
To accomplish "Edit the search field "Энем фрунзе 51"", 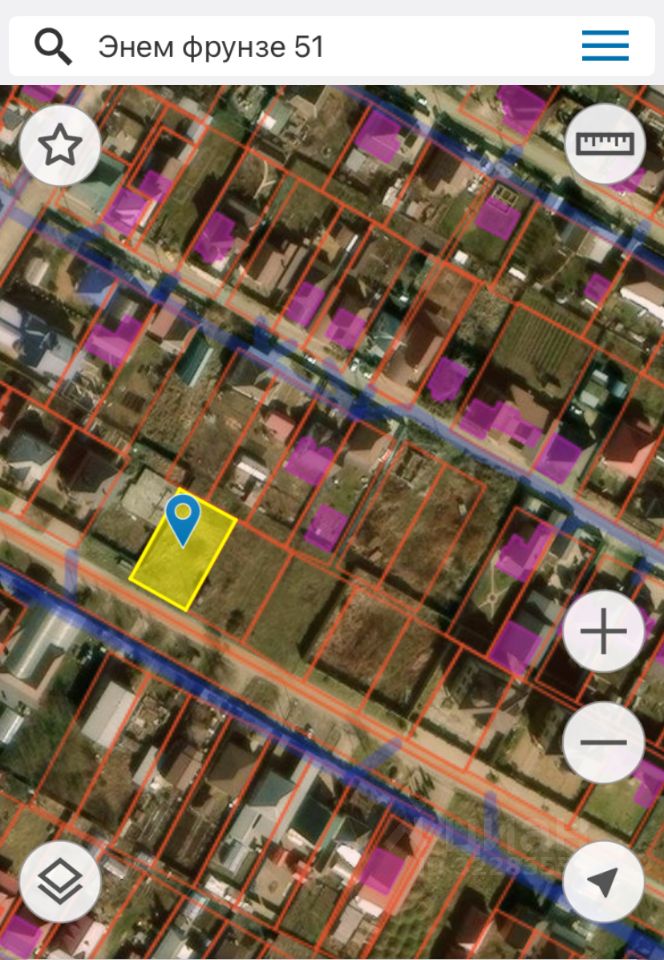I will click(x=300, y=47).
